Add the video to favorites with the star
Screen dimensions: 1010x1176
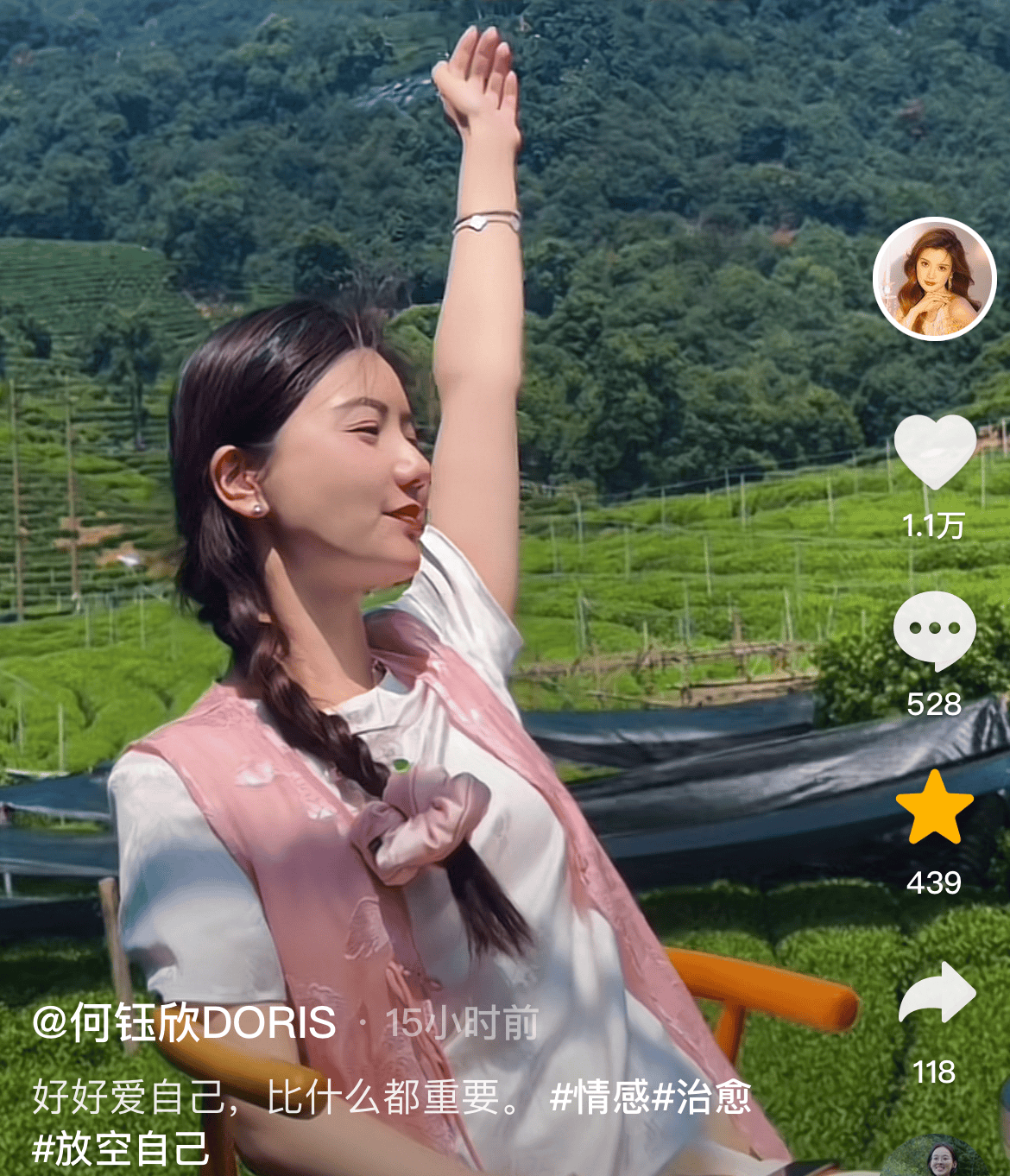934,808
